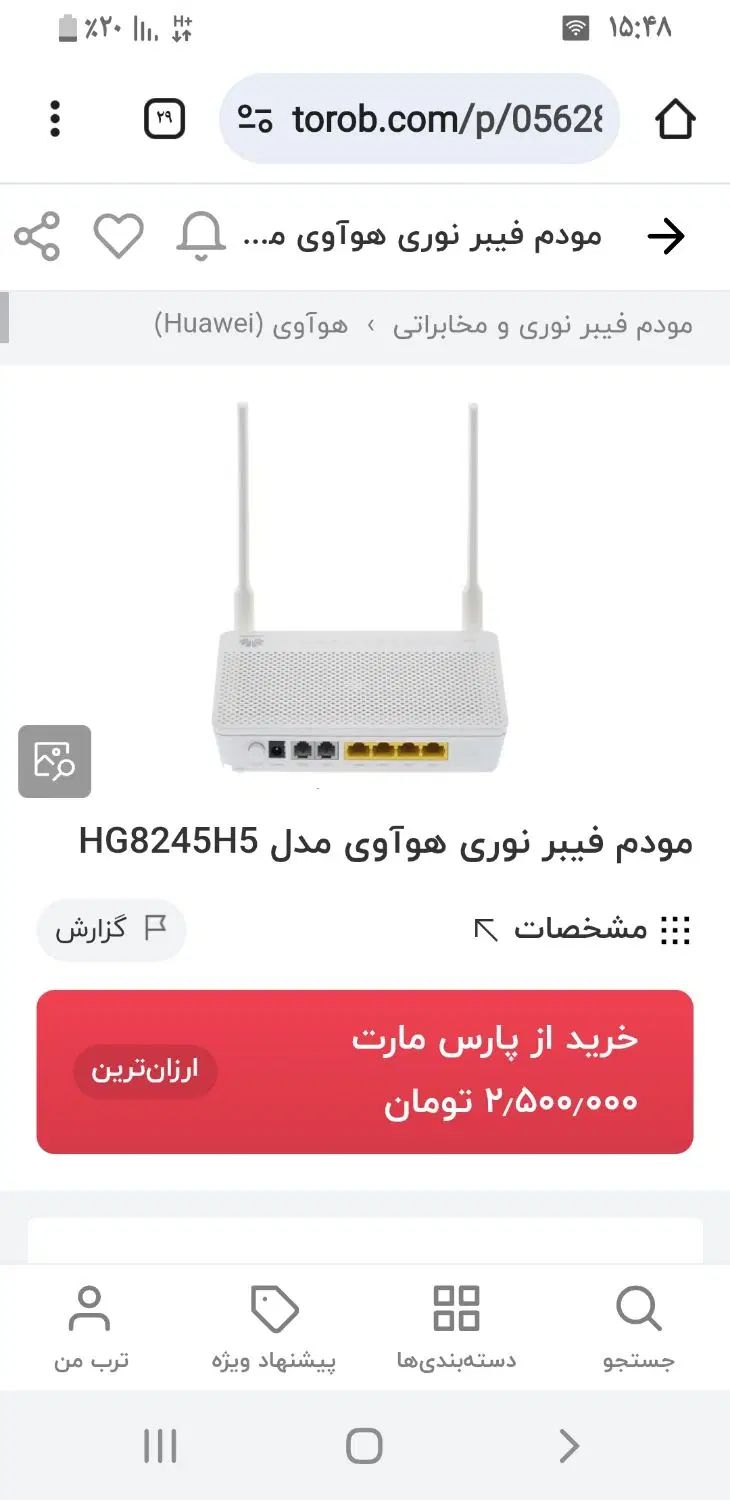Open the هوآوی (Huawei) breadcrumb link
This screenshot has width=730, height=1500.
pos(252,326)
